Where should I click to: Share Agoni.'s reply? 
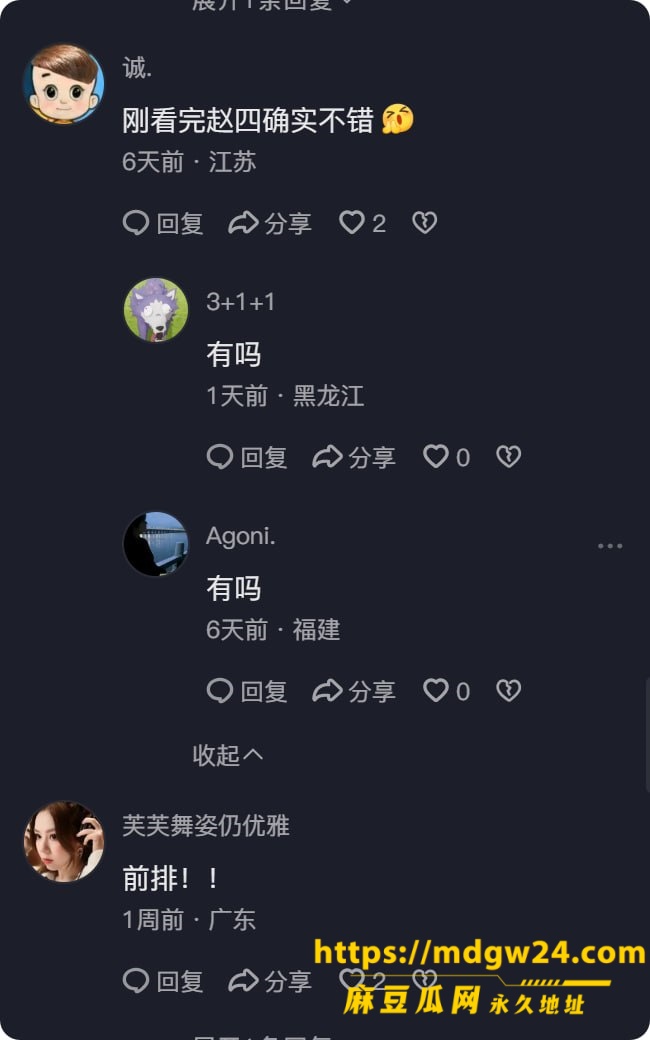click(354, 691)
